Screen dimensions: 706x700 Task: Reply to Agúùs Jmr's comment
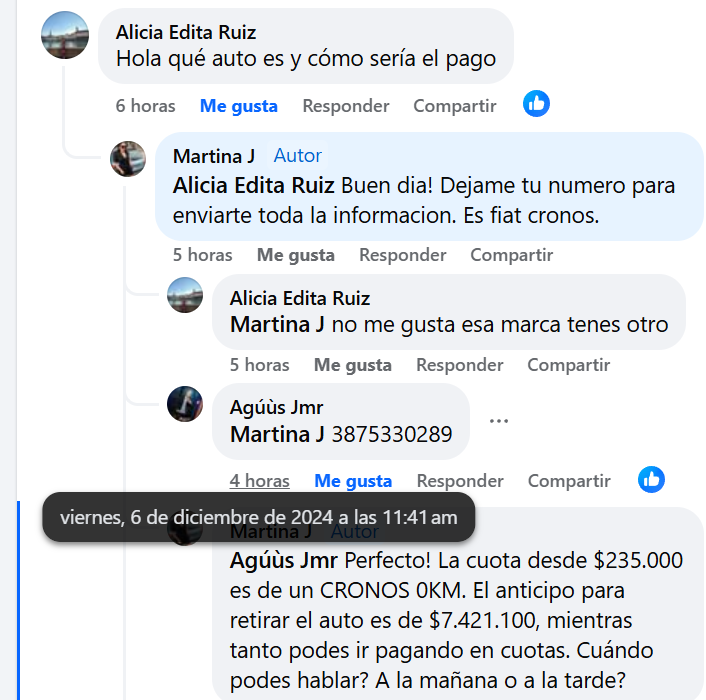(x=459, y=481)
